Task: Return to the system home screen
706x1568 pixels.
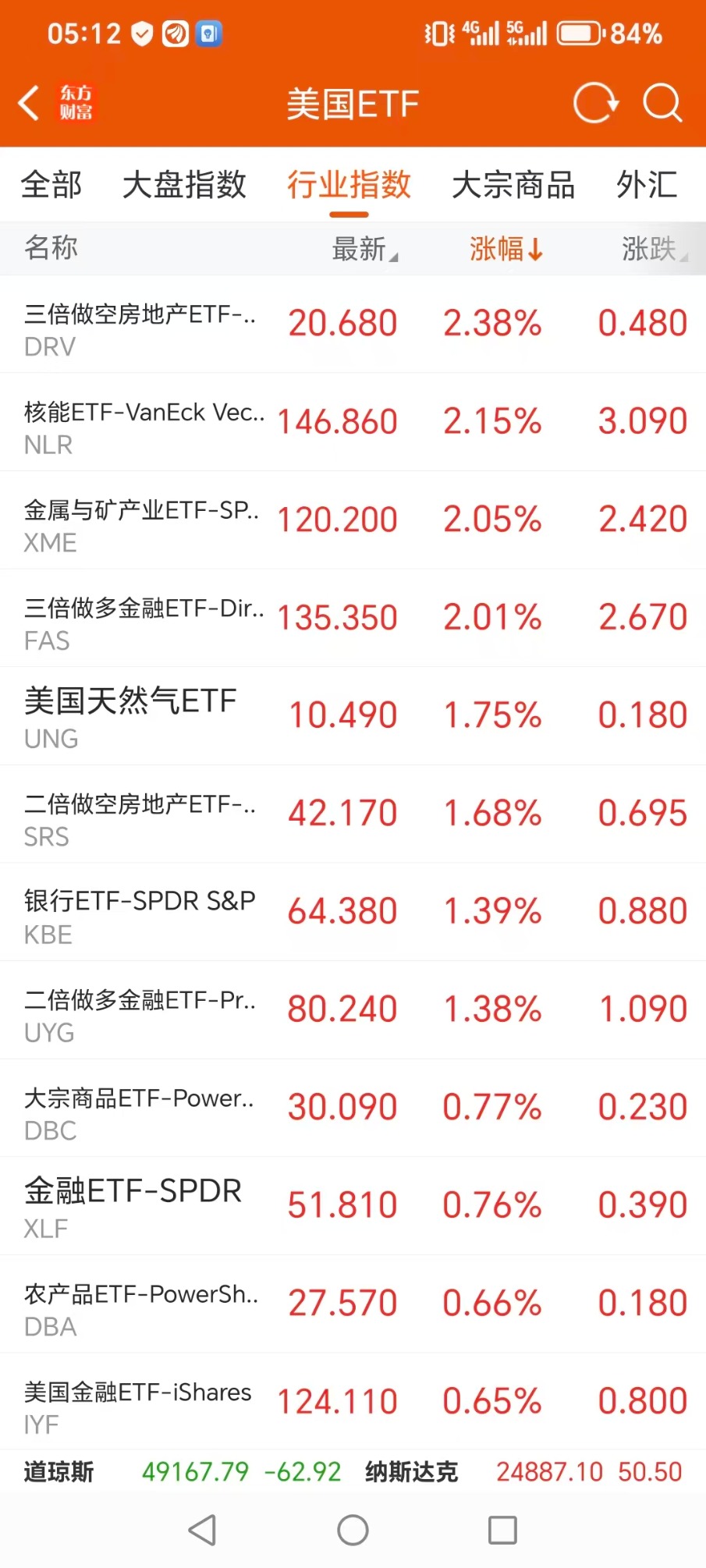Action: click(353, 1530)
